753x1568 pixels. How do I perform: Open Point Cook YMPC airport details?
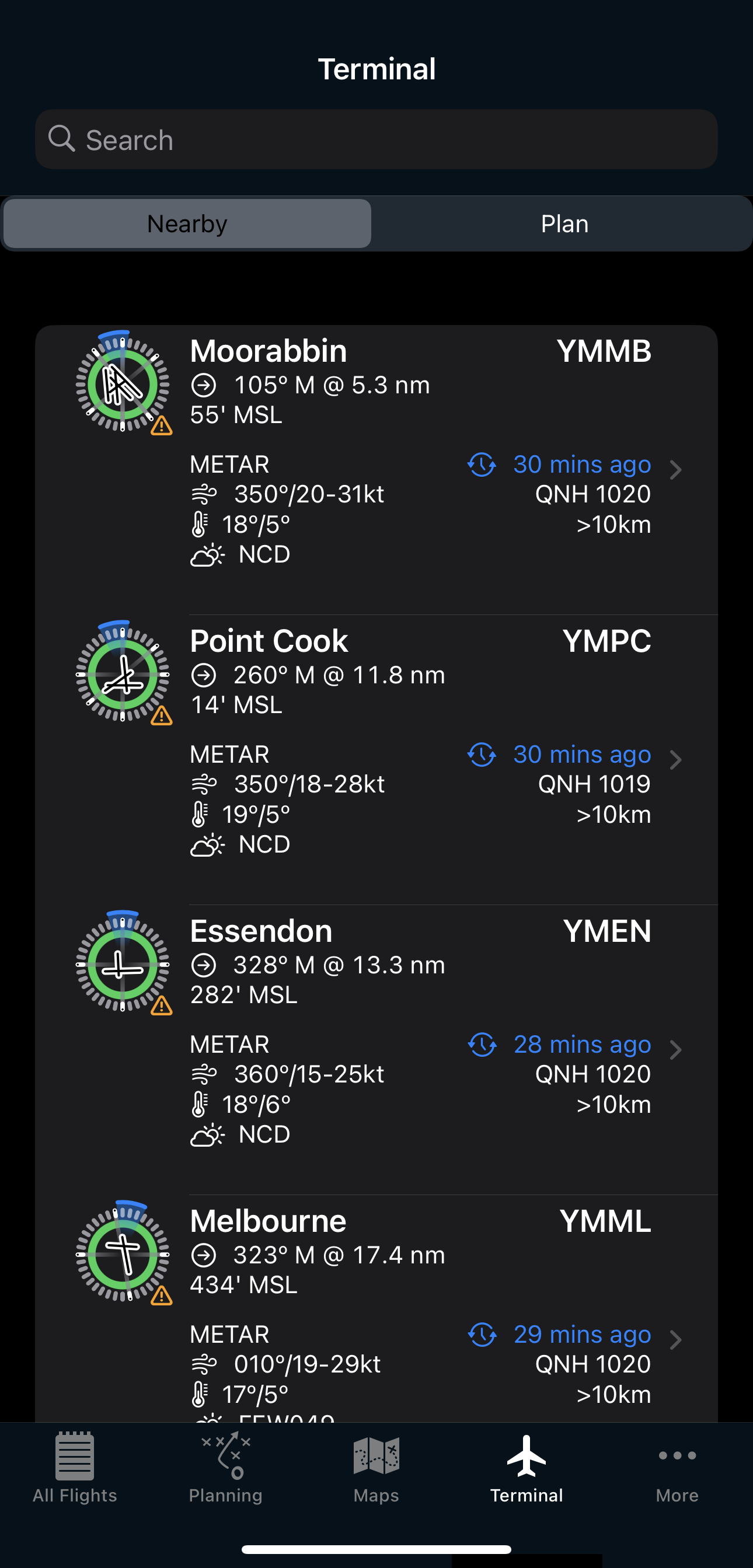(x=376, y=760)
